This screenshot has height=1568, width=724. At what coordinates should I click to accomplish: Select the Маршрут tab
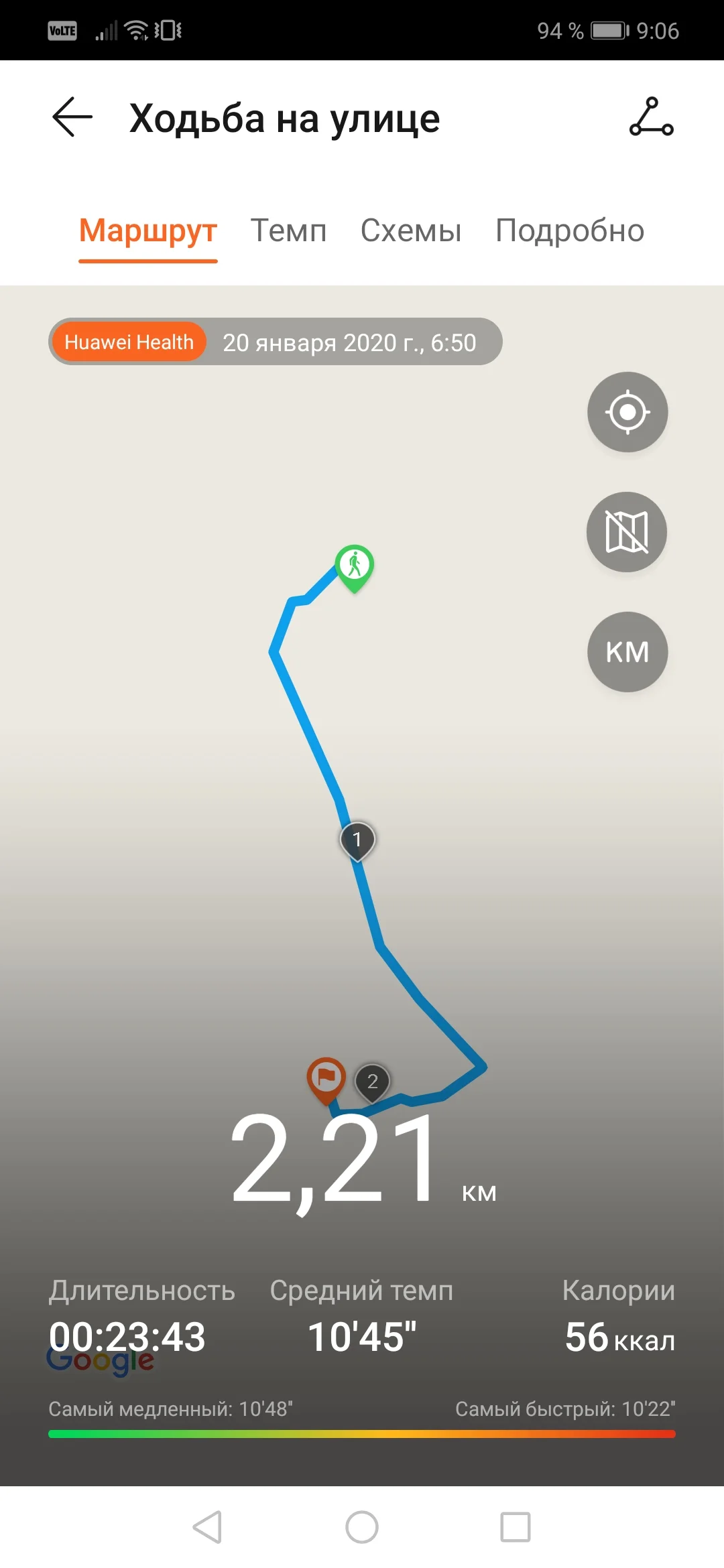click(x=148, y=231)
